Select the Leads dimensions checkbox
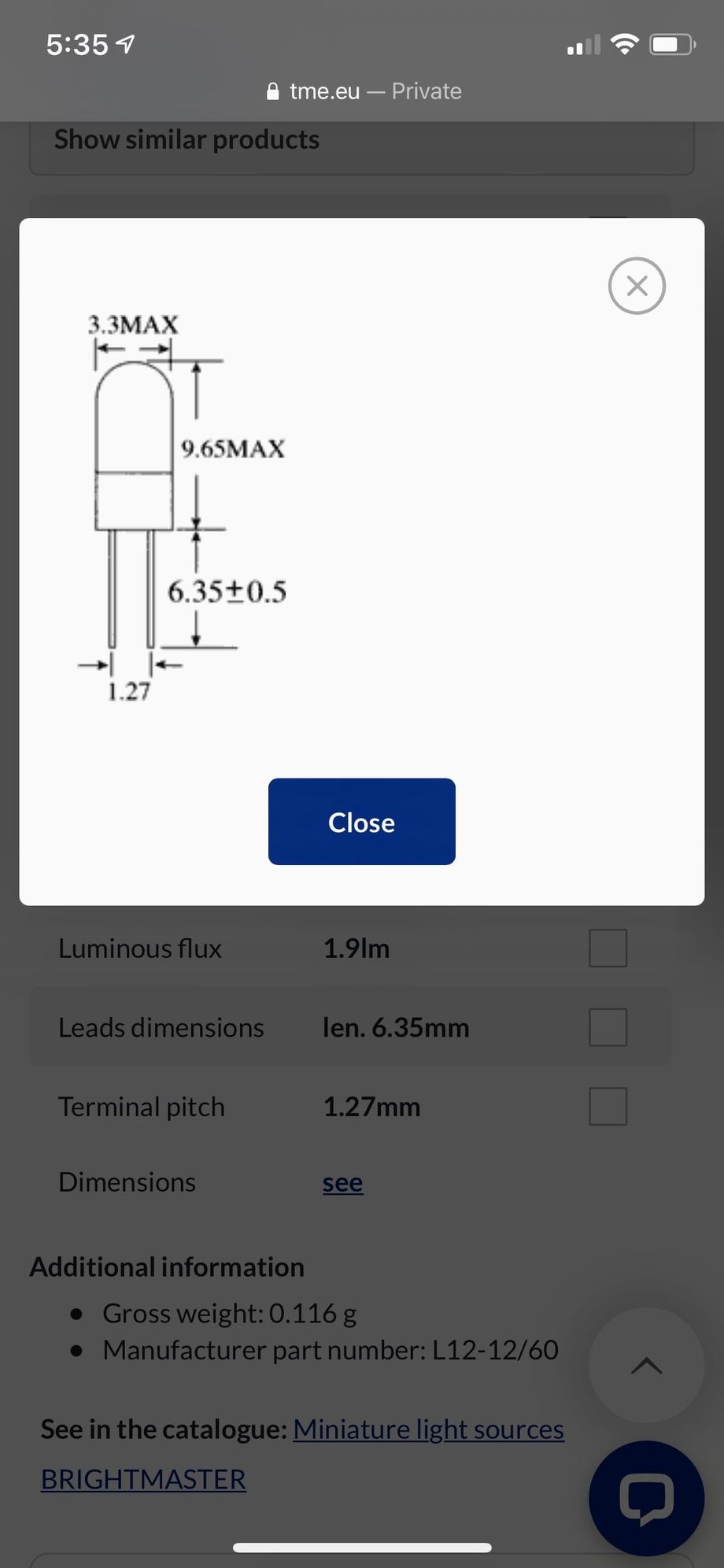This screenshot has width=724, height=1568. [608, 1027]
